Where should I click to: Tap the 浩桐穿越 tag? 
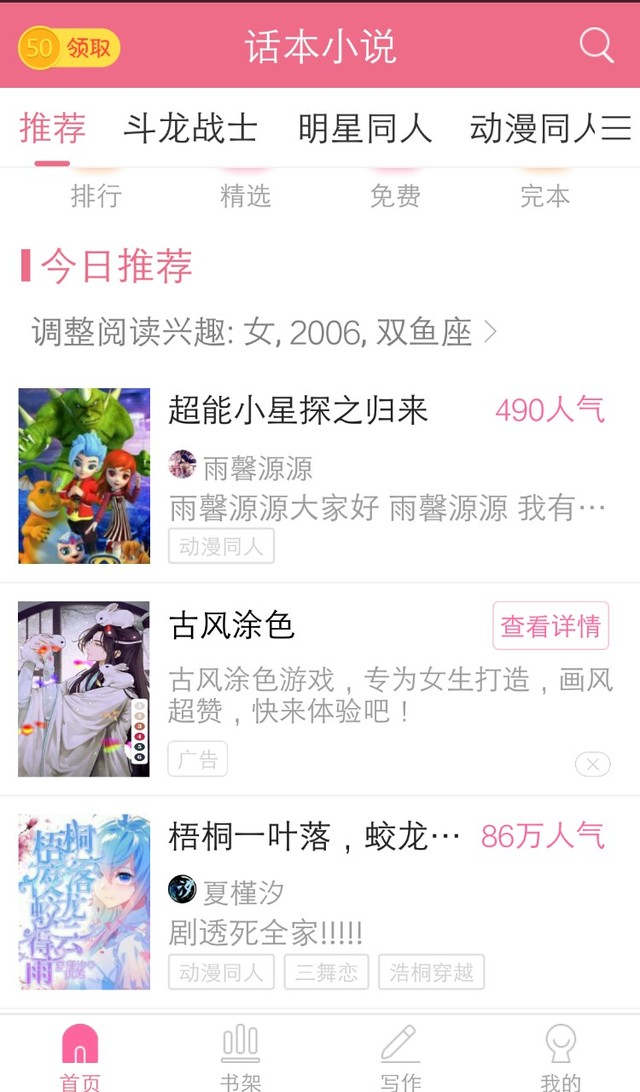point(431,972)
